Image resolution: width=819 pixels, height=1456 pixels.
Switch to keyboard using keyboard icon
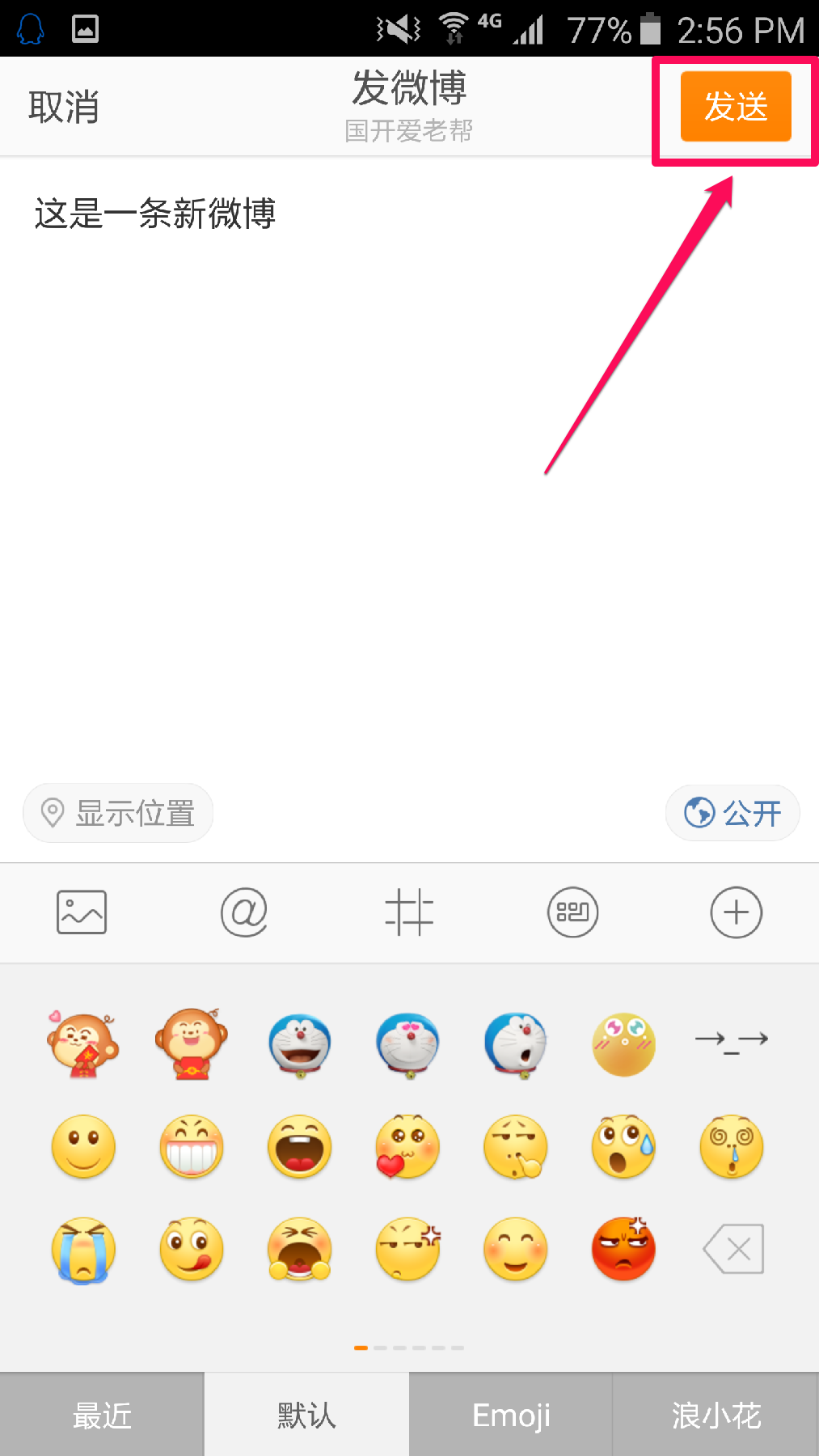coord(572,912)
